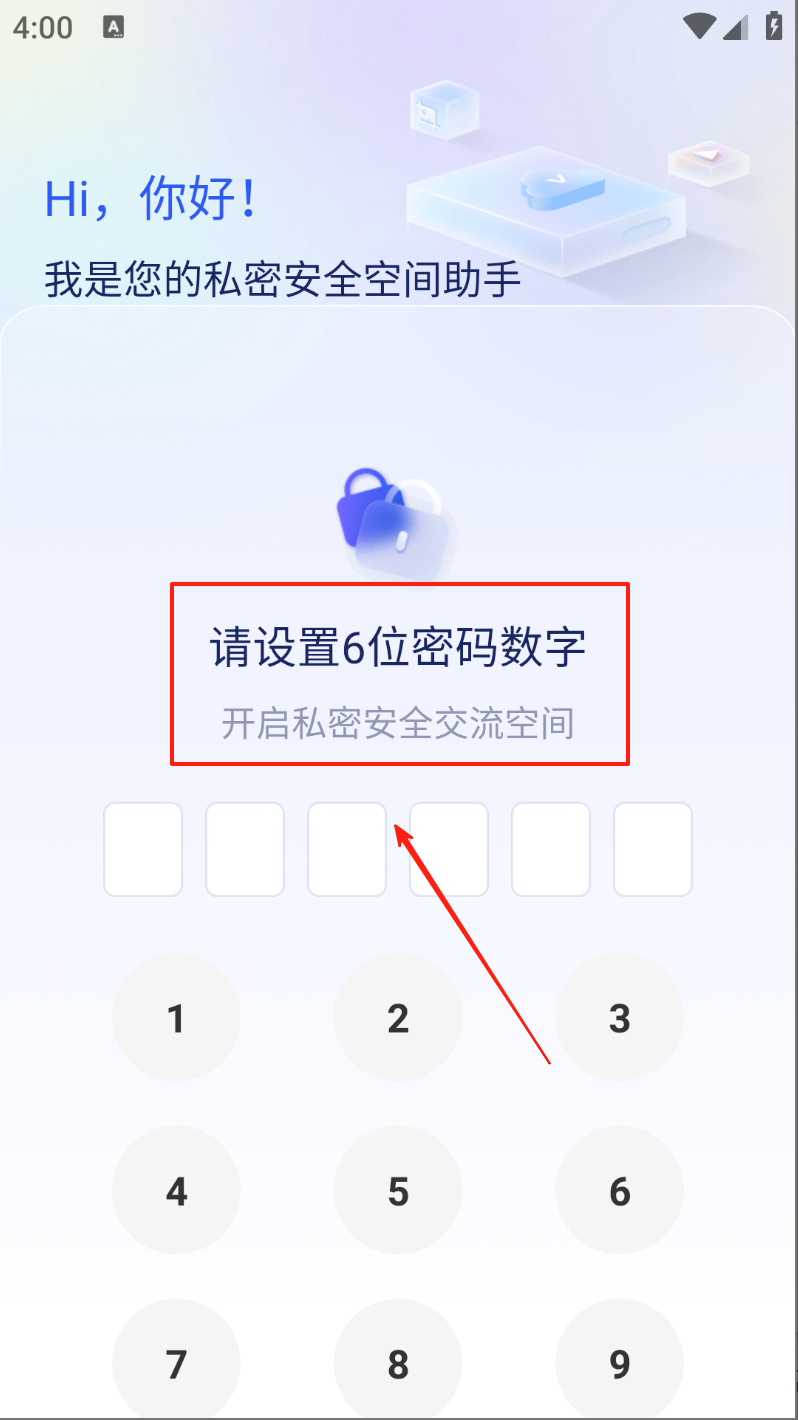Viewport: 798px width, 1420px height.
Task: Enter digit 5 for the password
Action: (x=398, y=1190)
